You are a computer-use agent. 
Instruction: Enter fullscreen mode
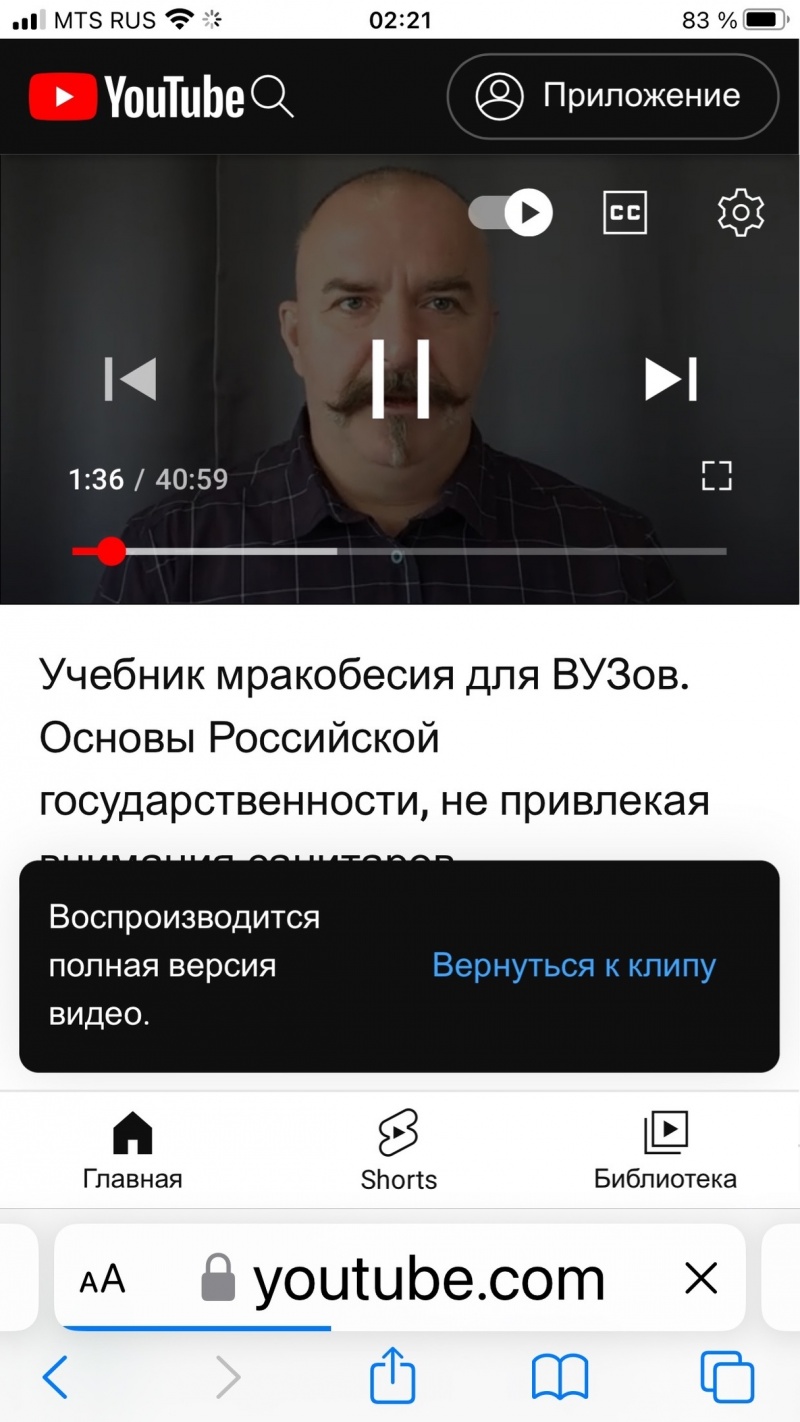[x=716, y=476]
